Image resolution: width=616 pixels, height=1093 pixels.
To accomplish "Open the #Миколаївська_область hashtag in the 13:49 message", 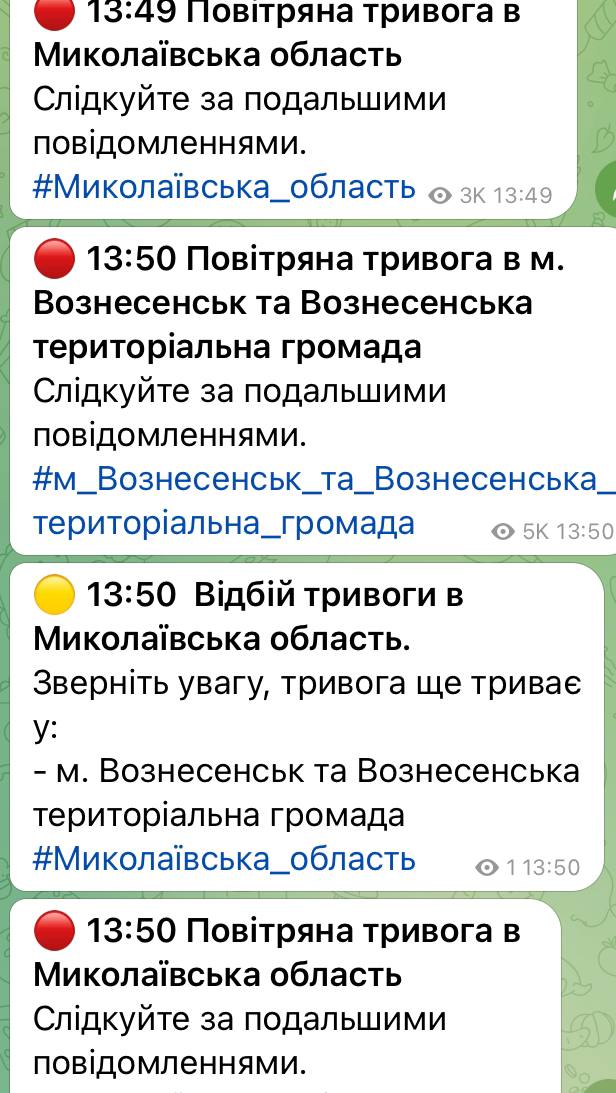I will (x=224, y=187).
